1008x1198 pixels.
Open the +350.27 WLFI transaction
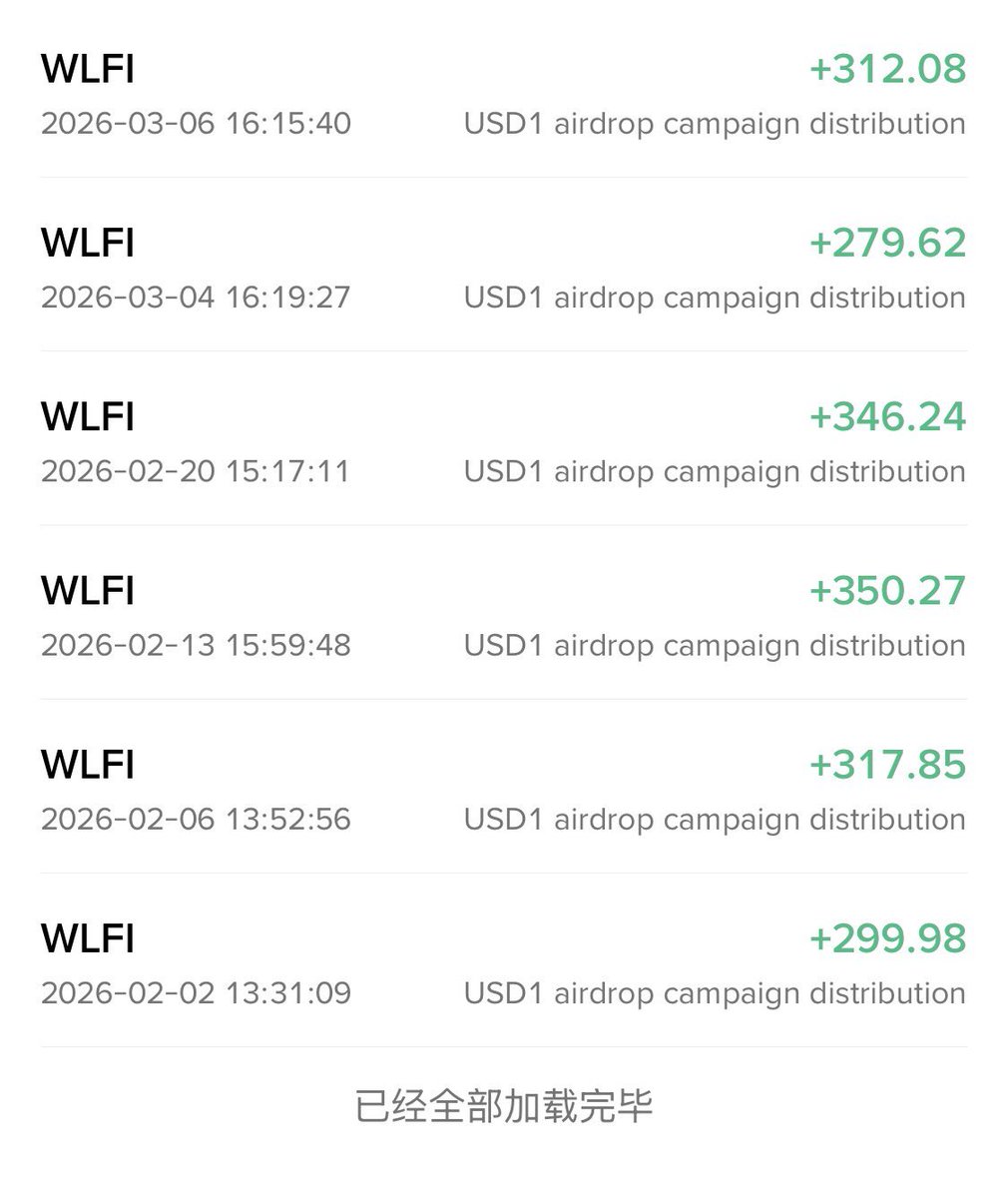(x=503, y=616)
